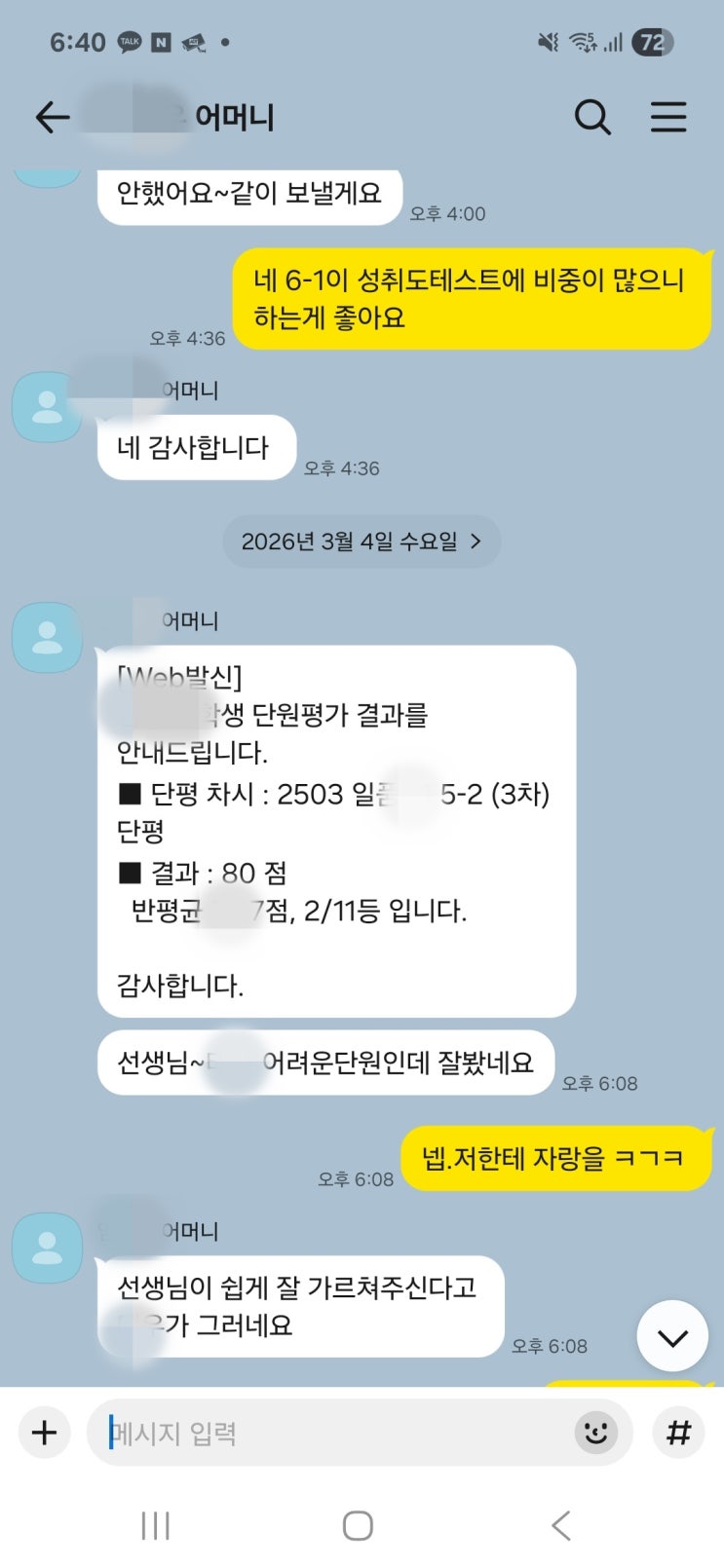Search within this conversation
724x1568 pixels.
coord(591,118)
